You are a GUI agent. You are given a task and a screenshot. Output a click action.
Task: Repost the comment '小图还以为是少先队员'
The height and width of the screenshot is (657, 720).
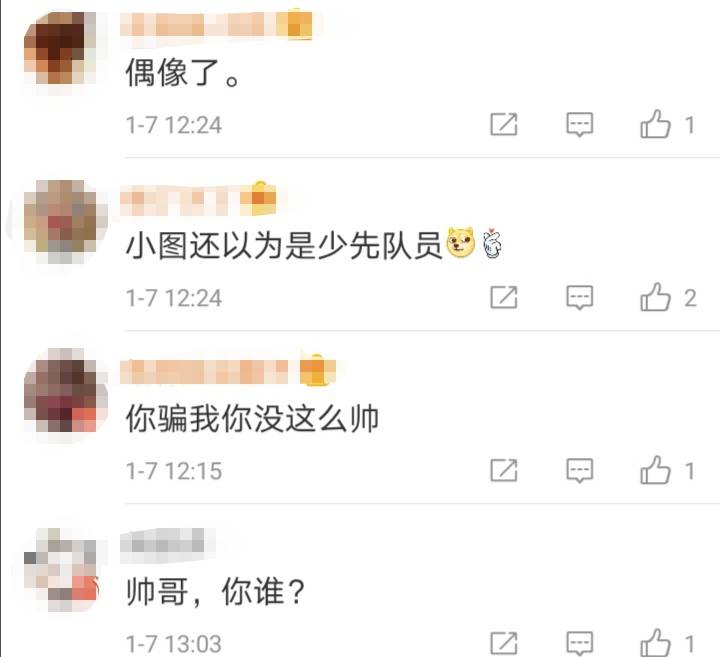point(505,297)
